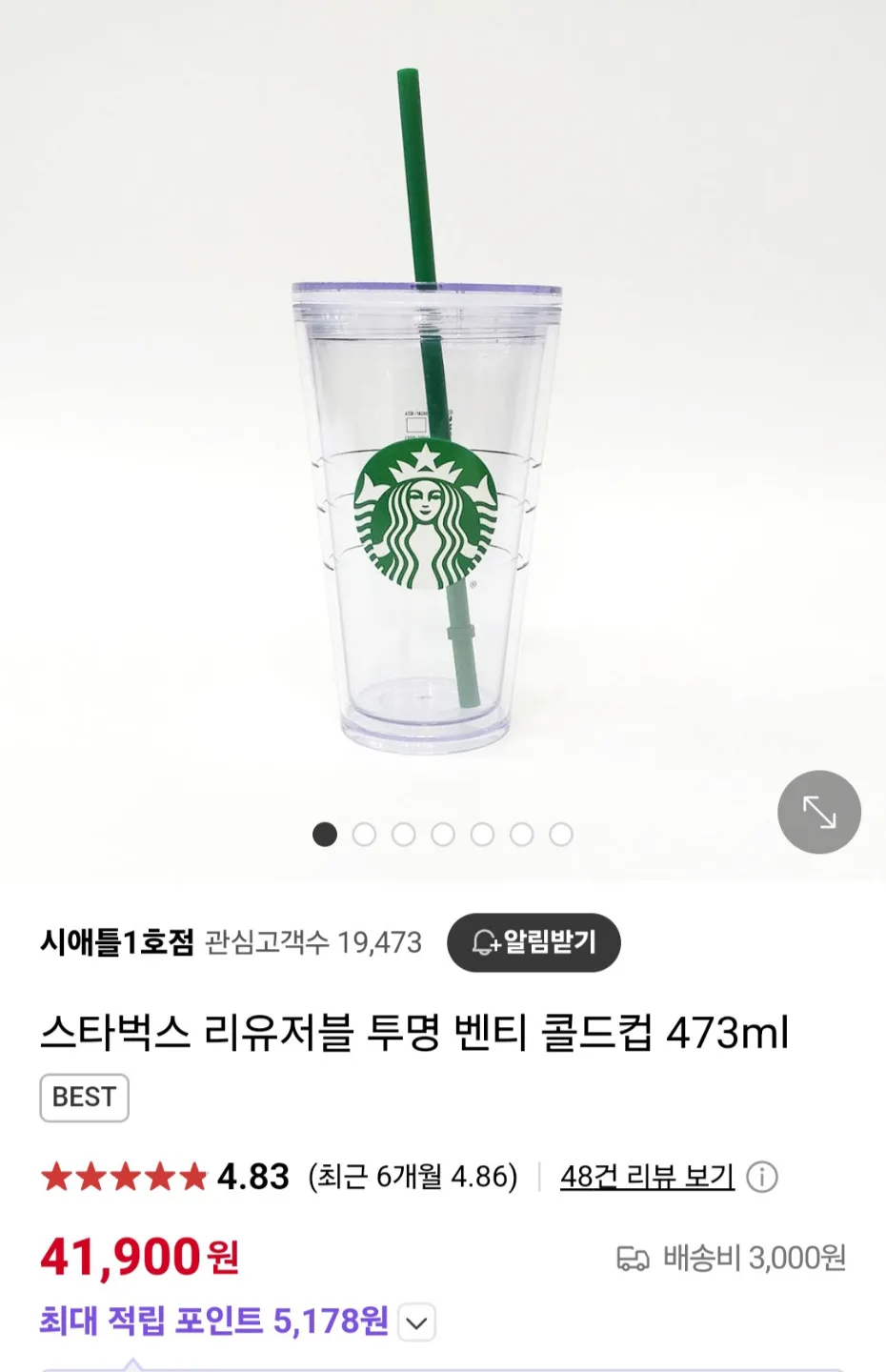Open the 48건 리뷰 보기 link
The image size is (886, 1372).
(647, 1177)
